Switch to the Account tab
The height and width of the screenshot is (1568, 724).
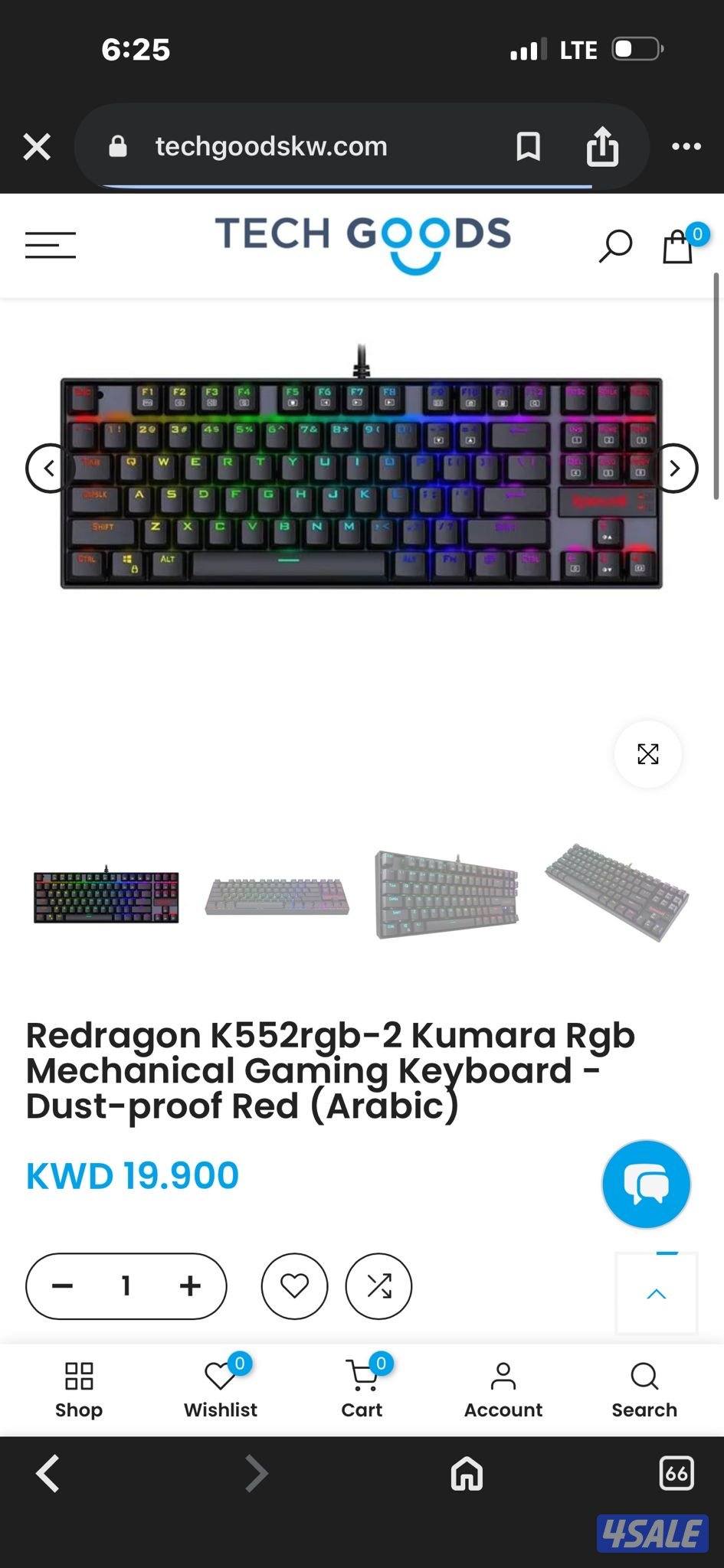point(503,1390)
